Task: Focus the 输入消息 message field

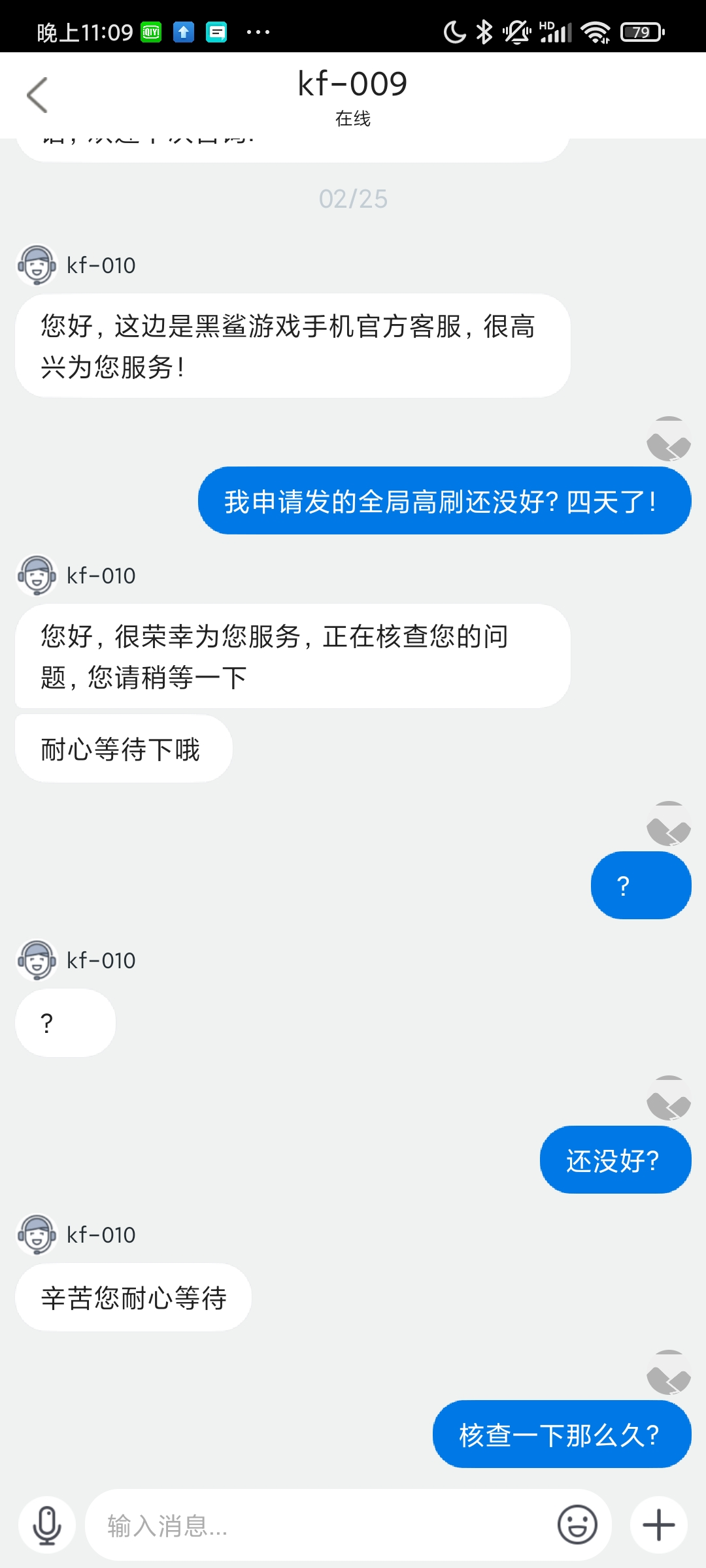Action: pyautogui.click(x=320, y=1526)
